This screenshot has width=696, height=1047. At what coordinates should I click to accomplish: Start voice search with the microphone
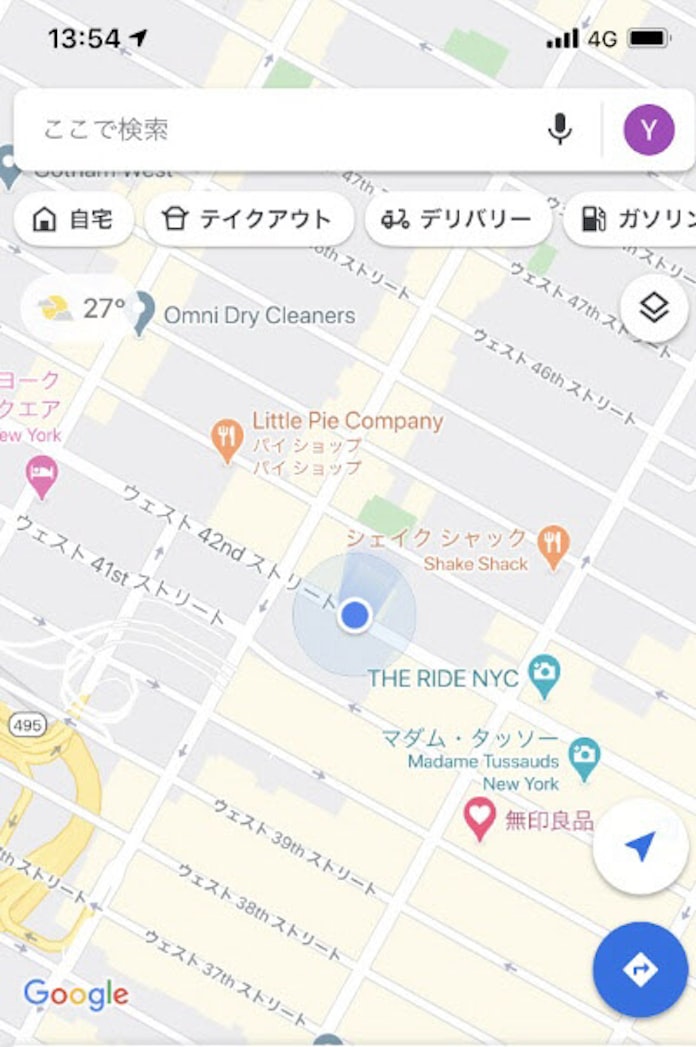click(560, 129)
